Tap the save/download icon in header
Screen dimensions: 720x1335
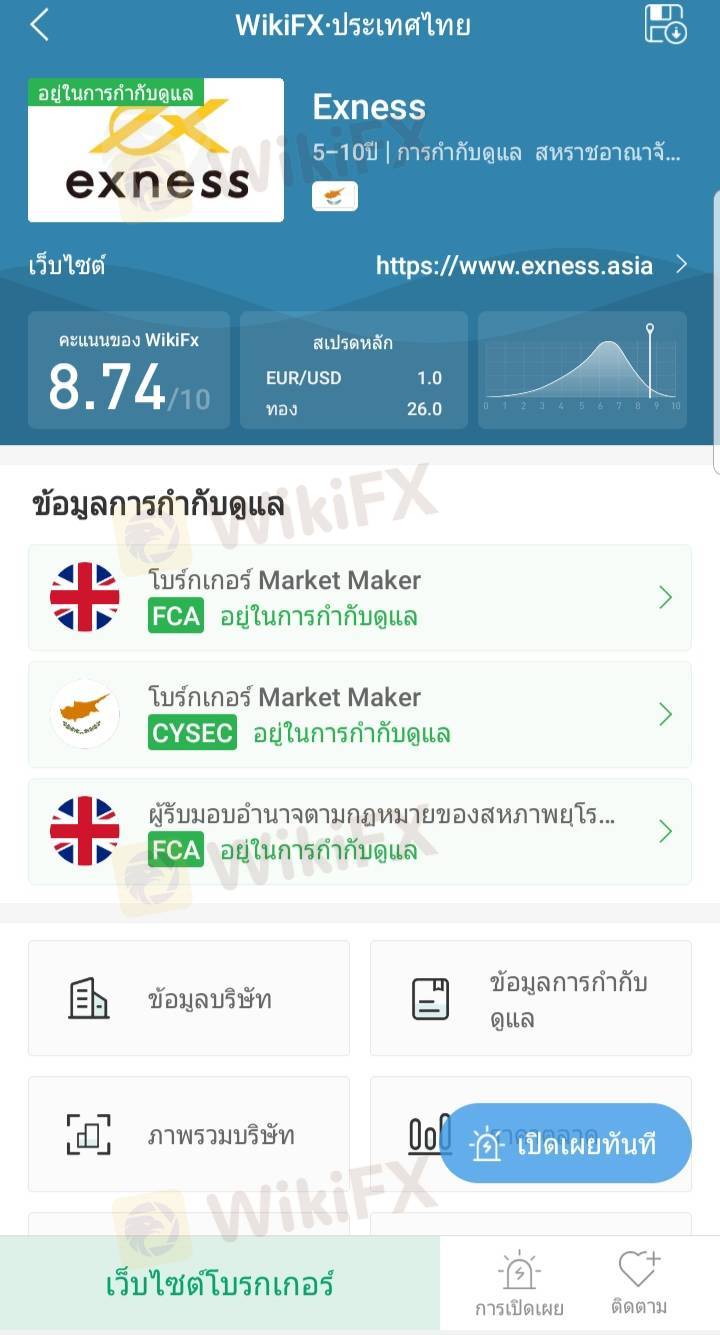665,24
